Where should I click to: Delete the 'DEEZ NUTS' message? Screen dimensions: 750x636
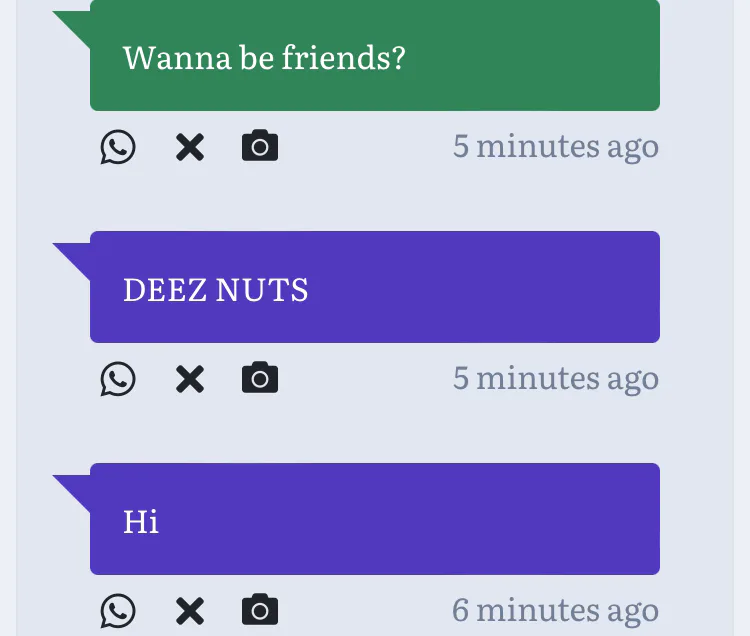(x=189, y=379)
